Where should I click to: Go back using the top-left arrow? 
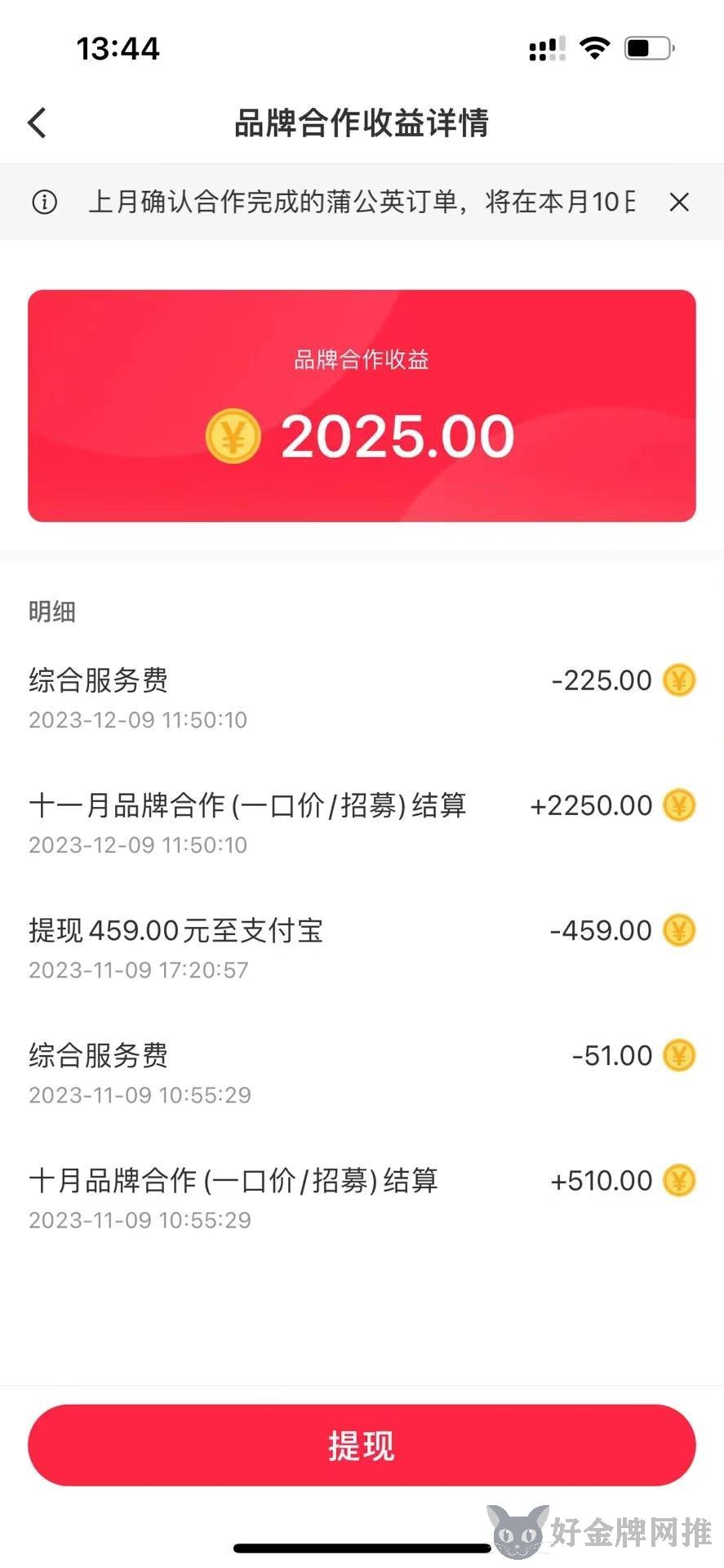point(37,123)
